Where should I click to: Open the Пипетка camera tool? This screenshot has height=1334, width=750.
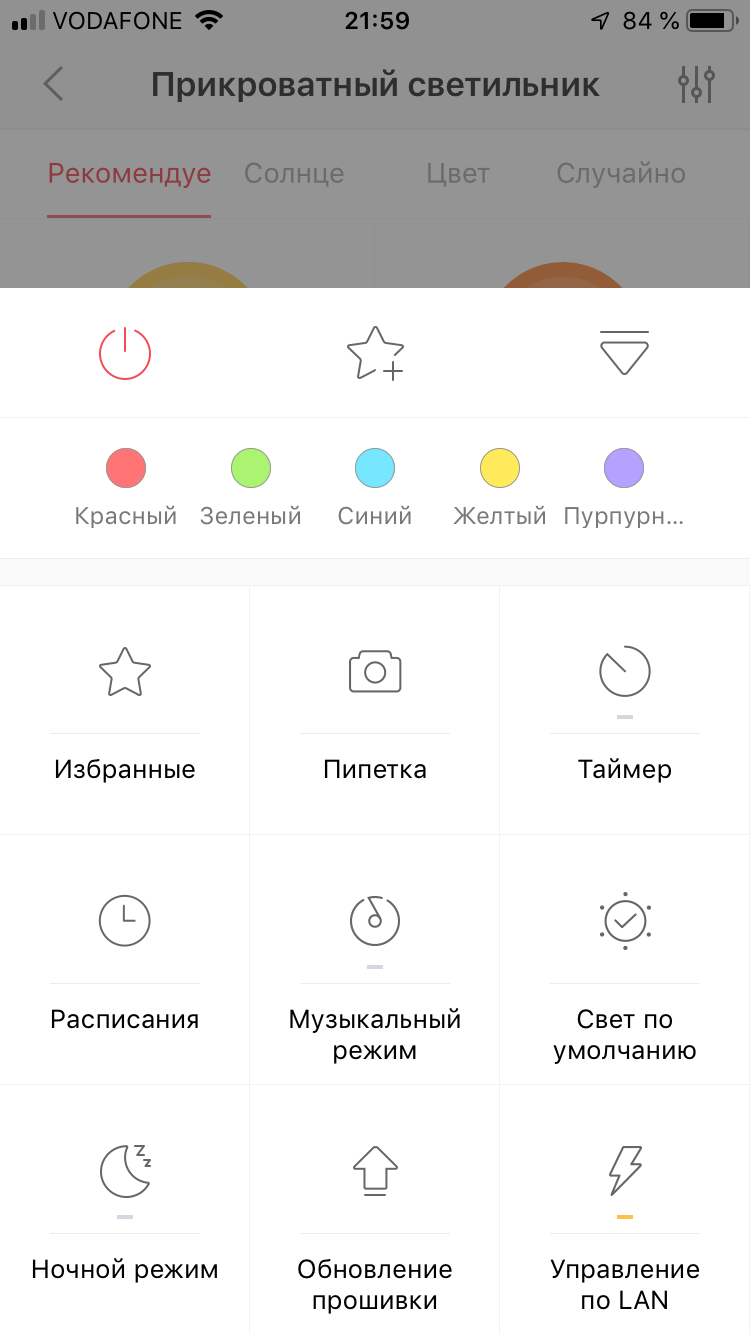(x=375, y=710)
